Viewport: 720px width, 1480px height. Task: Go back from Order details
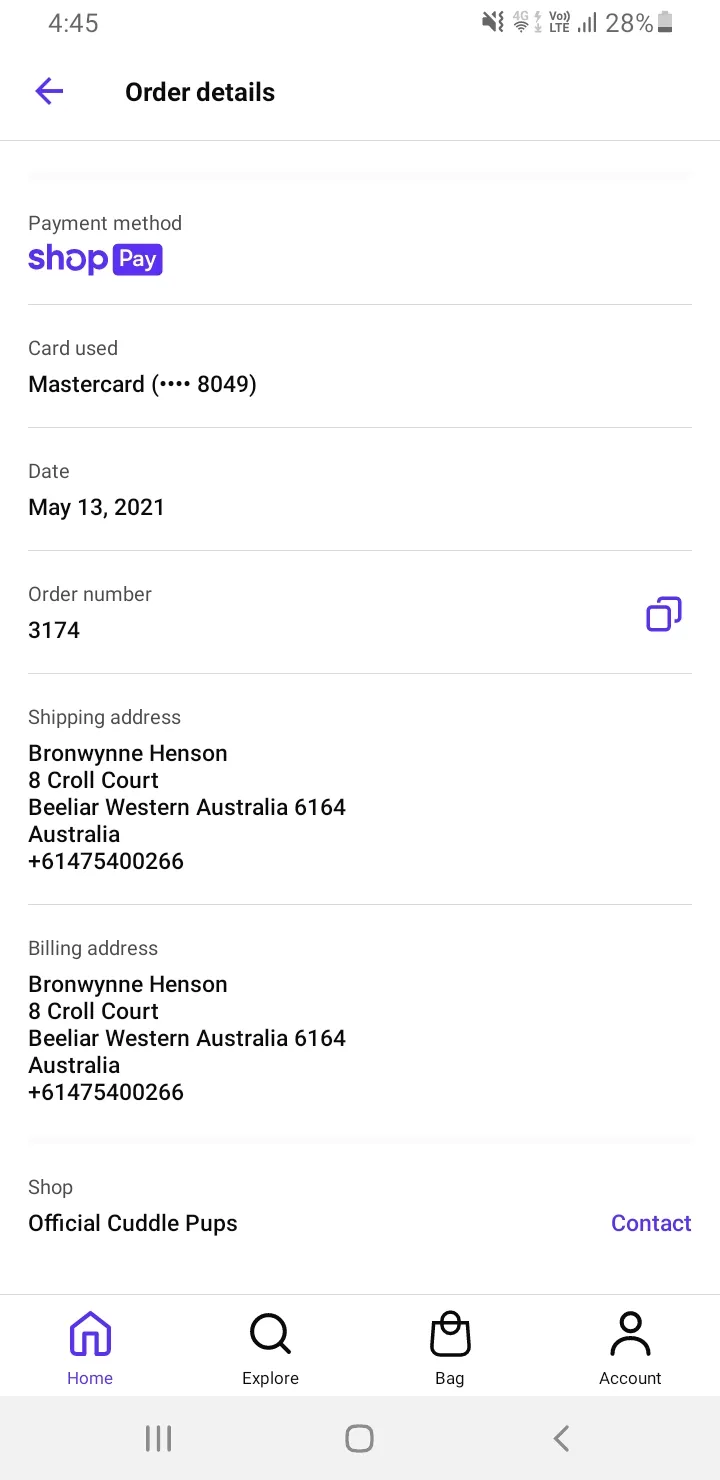click(x=49, y=92)
